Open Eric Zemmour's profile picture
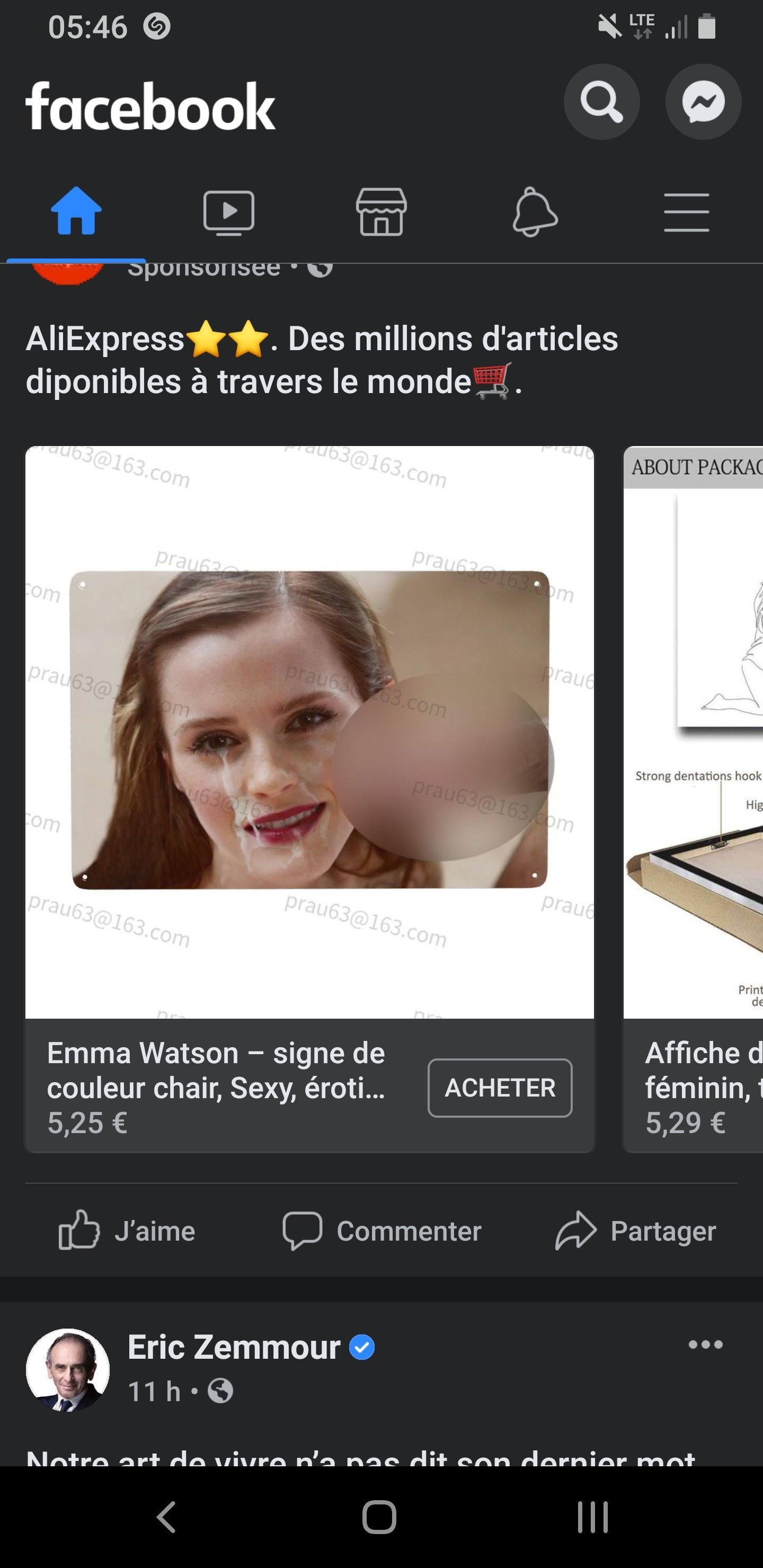Screen dimensions: 763x1568 (68, 1369)
